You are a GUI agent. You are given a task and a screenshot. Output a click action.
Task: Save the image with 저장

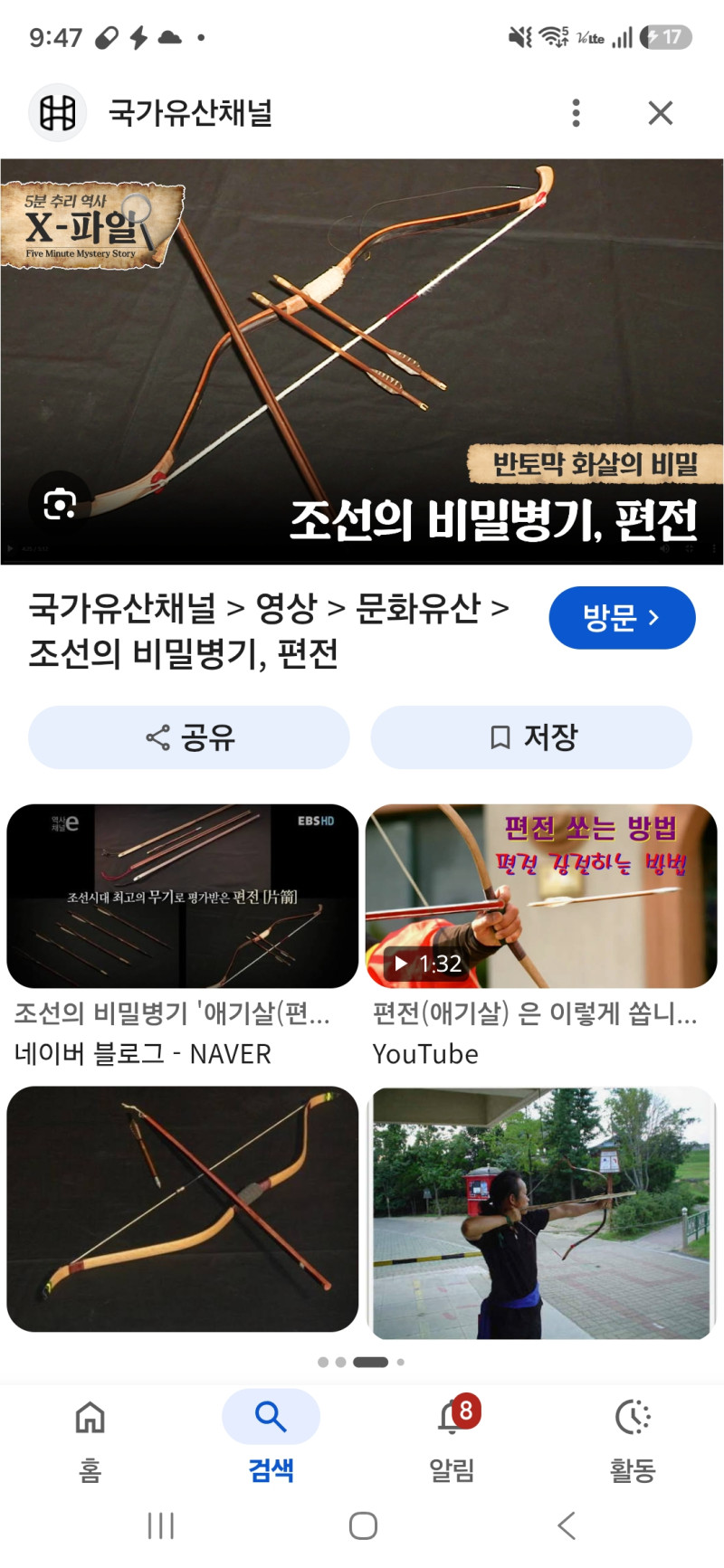[x=531, y=737]
